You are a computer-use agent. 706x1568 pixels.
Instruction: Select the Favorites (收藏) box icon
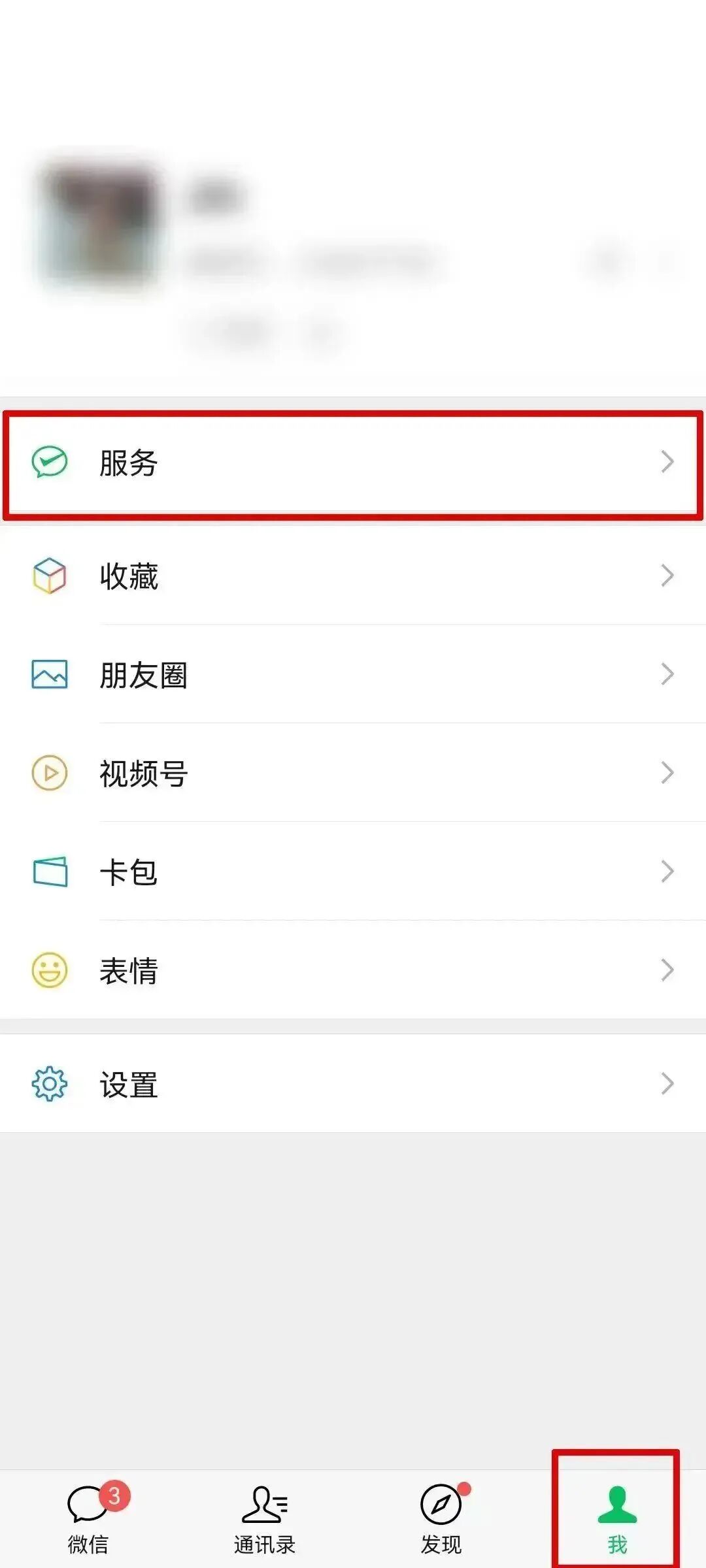[49, 576]
